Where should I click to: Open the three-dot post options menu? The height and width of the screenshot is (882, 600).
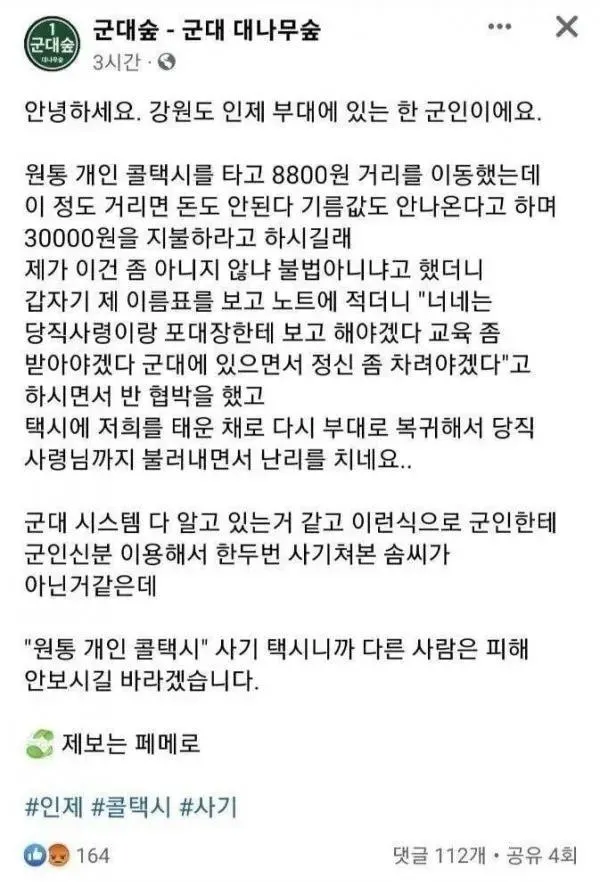(499, 27)
